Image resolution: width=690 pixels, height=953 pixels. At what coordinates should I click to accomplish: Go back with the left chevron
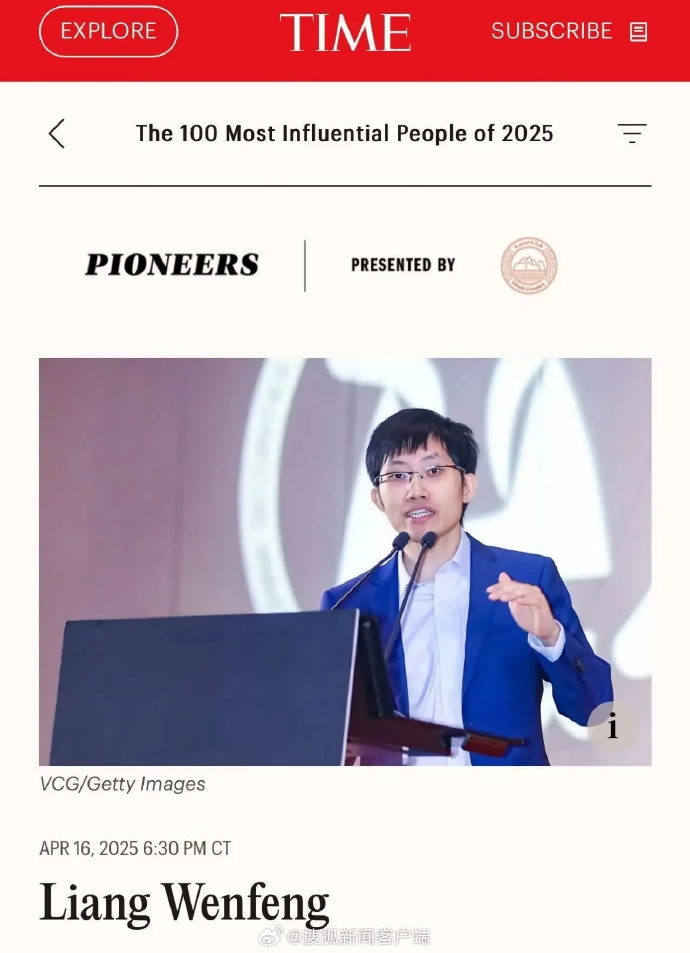(x=57, y=134)
